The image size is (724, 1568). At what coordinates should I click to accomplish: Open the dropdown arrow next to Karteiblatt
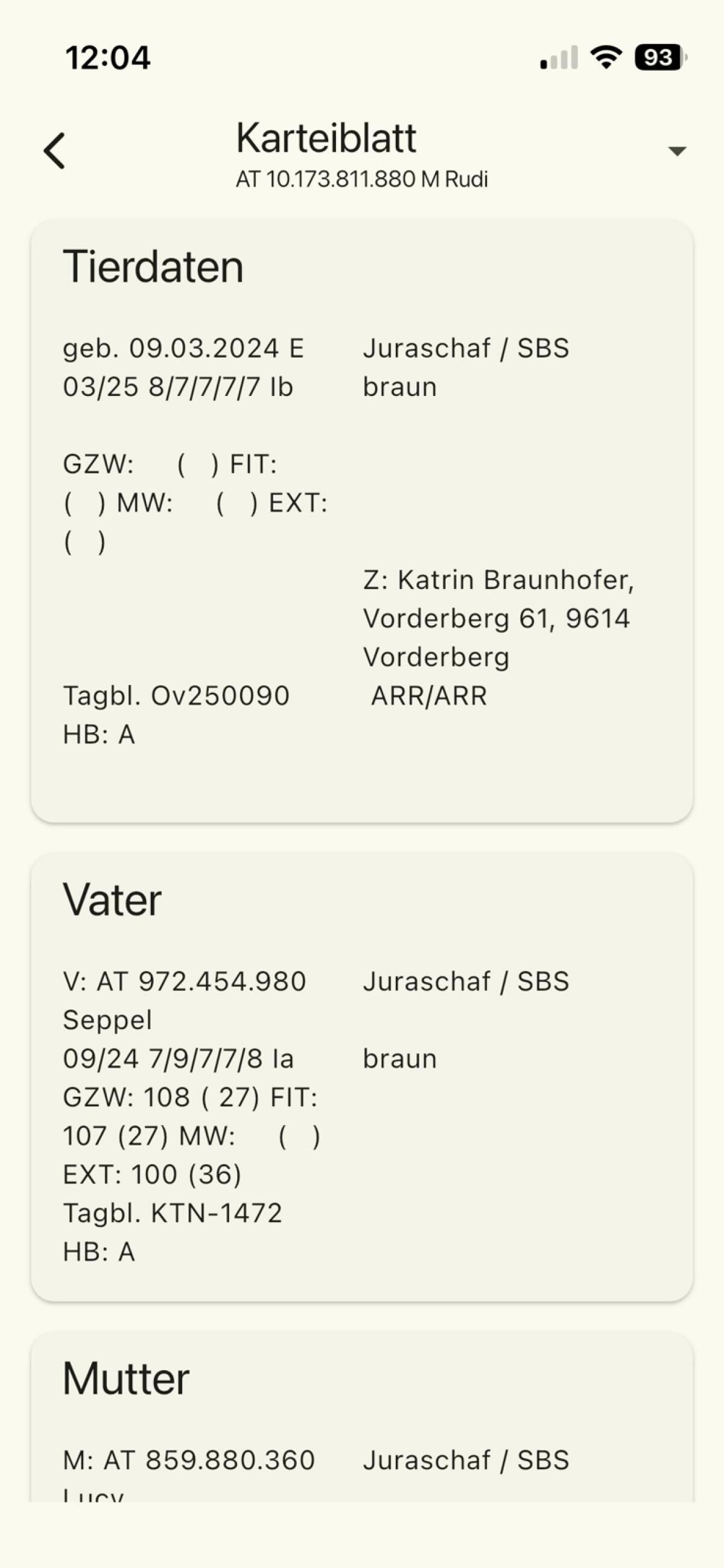point(676,150)
